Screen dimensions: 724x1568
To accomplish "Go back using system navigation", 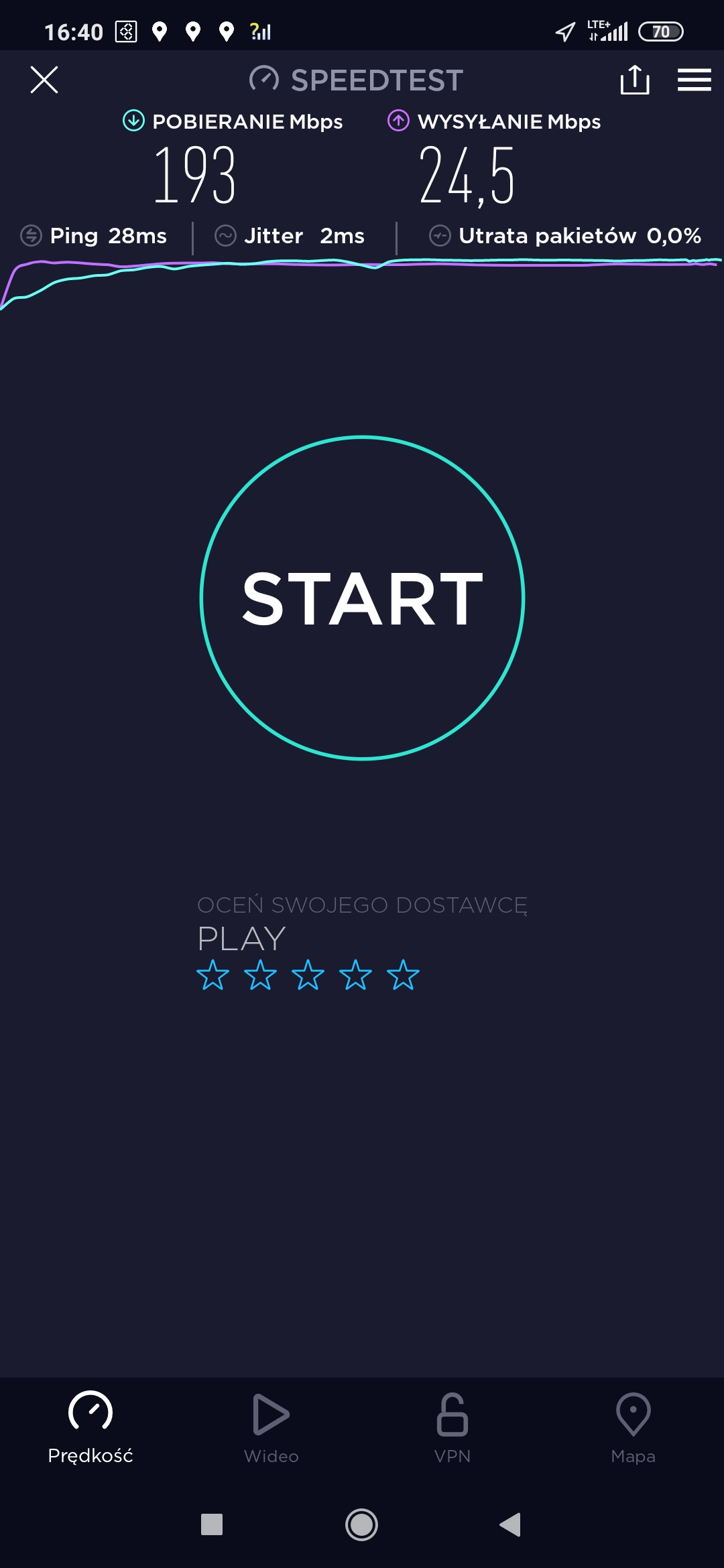I will (511, 1524).
